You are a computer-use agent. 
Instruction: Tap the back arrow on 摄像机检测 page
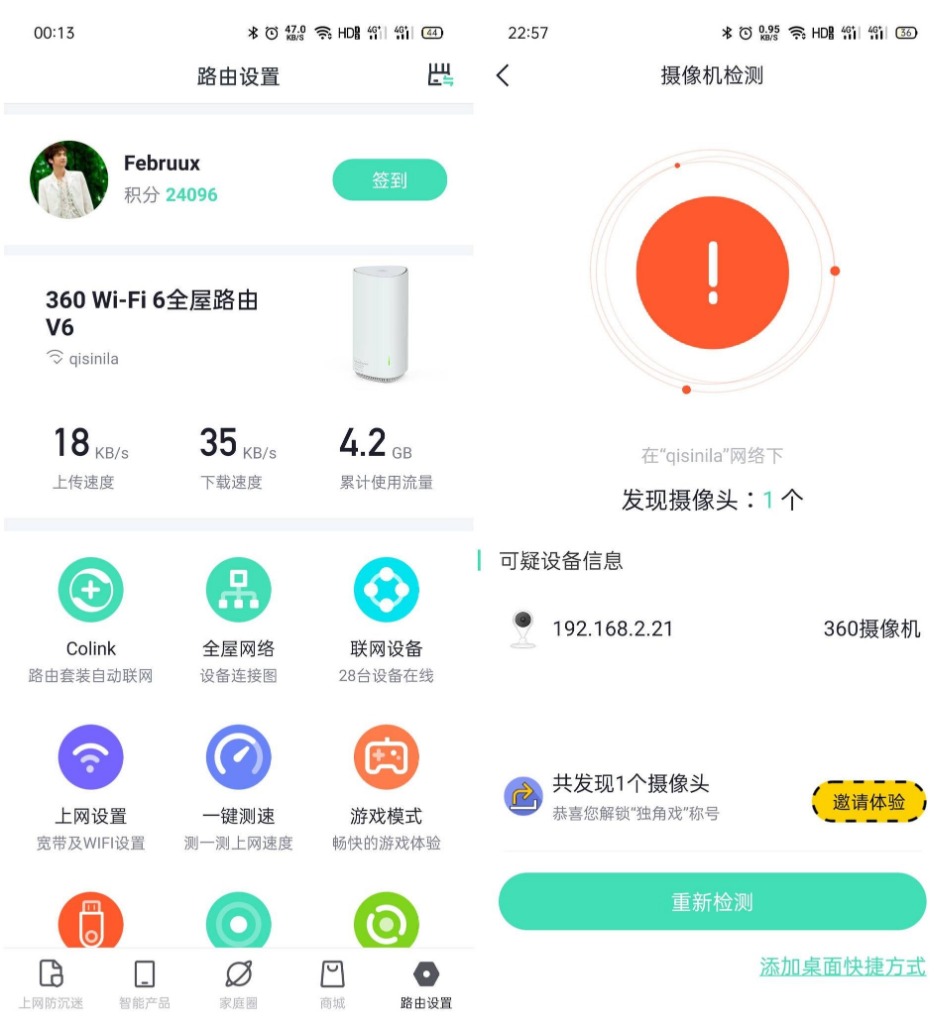(501, 76)
